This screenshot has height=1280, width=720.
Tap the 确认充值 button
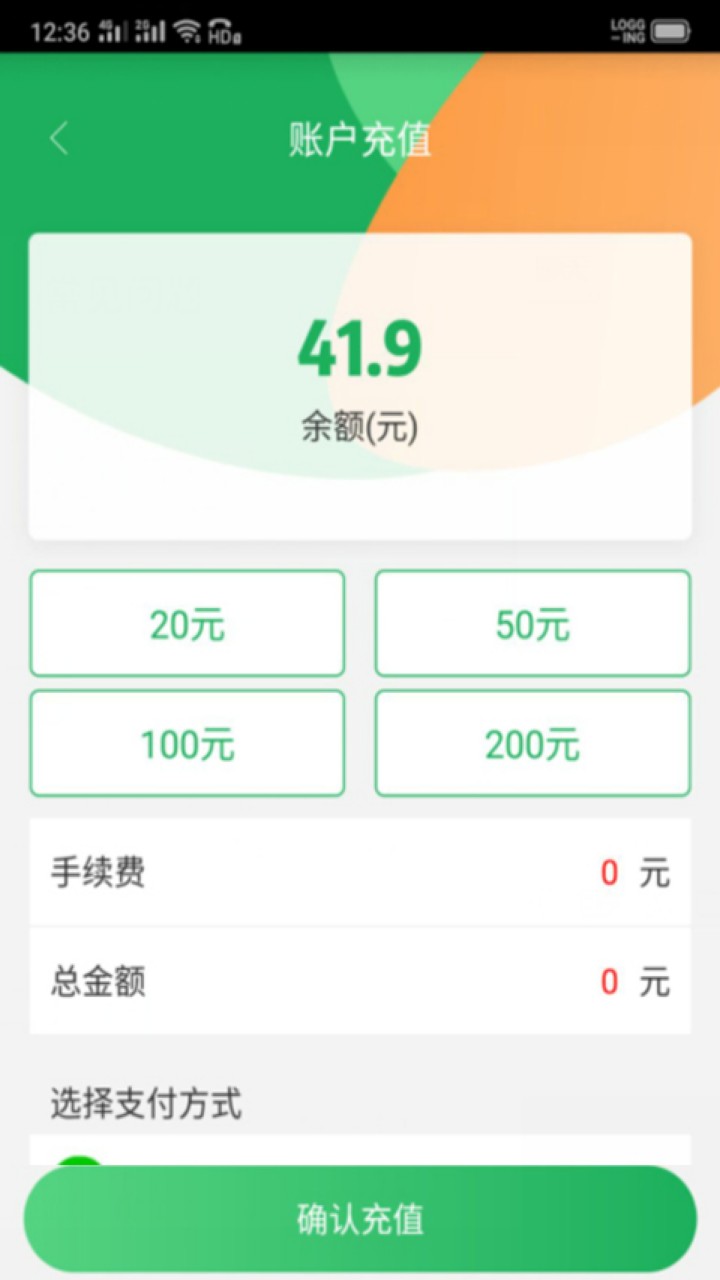coord(360,1219)
